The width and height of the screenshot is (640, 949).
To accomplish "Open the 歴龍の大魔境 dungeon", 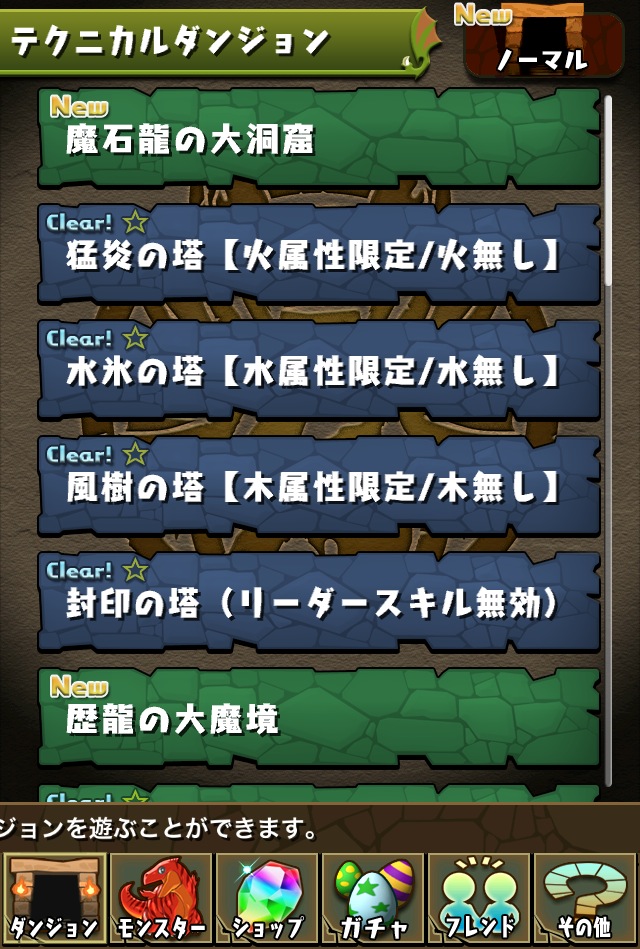I will 318,717.
